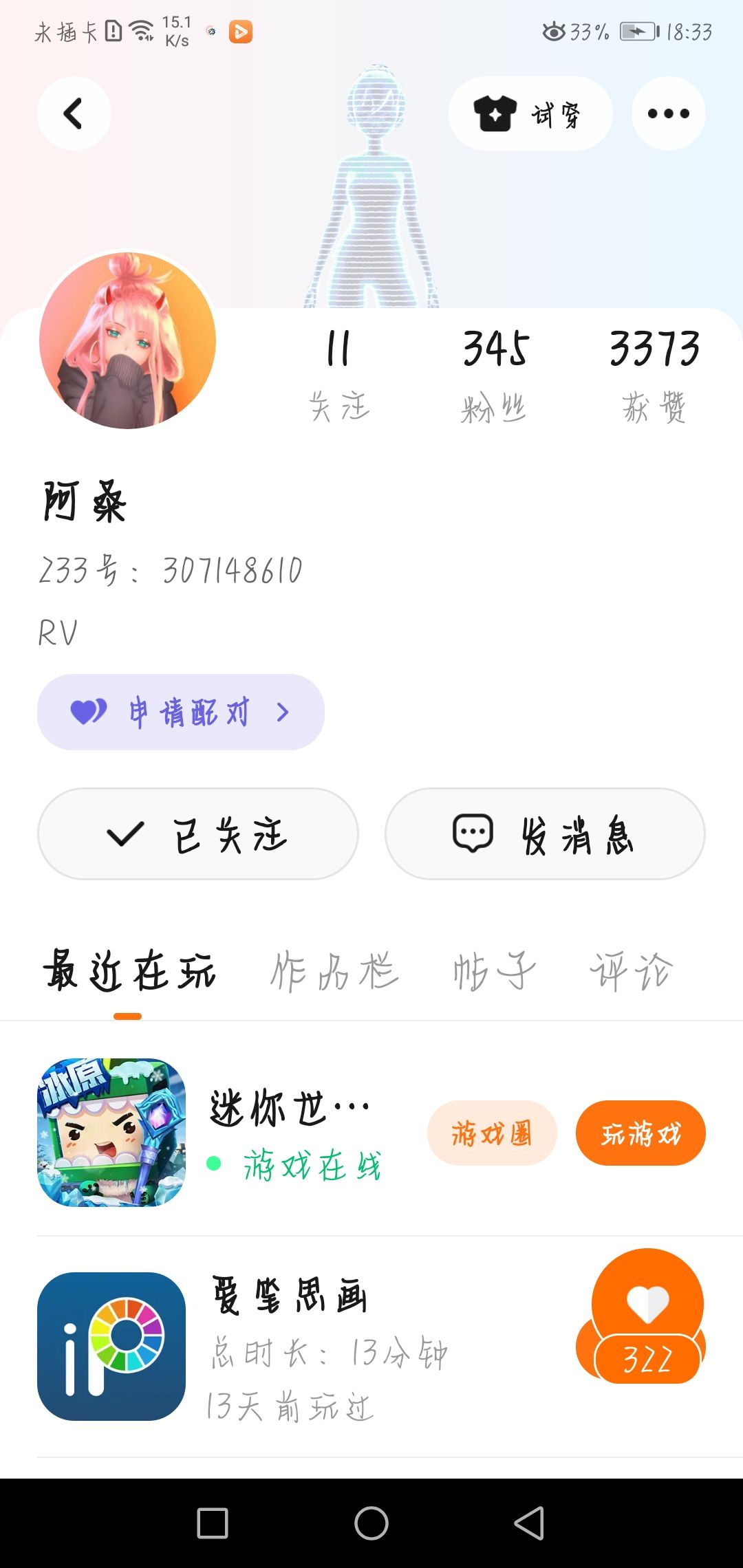Open the 迷你世界 ice-themed game icon
This screenshot has height=1568, width=743.
click(x=111, y=1132)
